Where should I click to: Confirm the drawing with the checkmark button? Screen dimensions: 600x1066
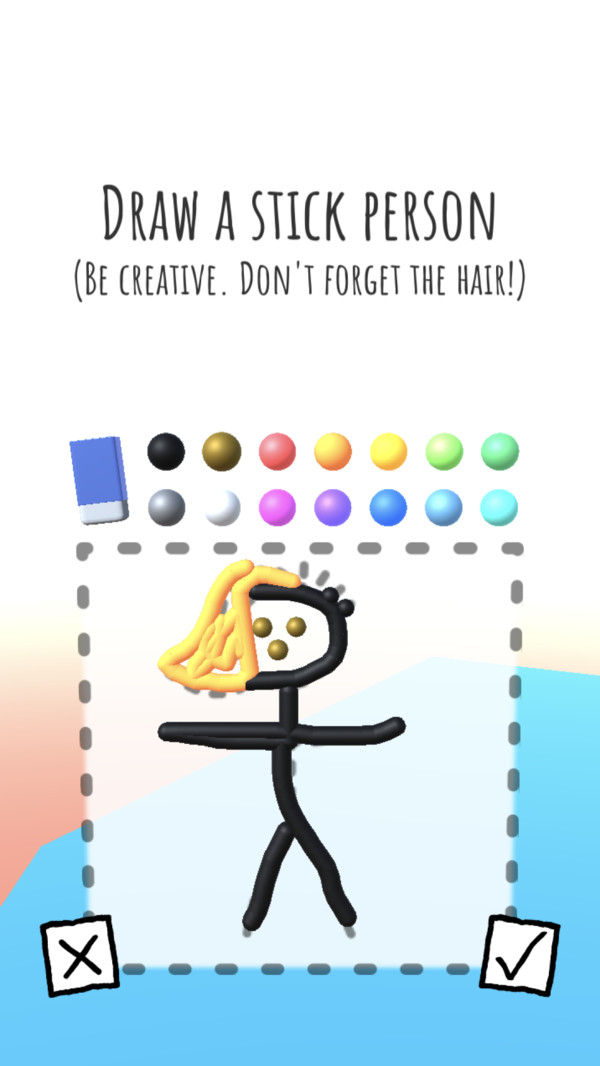click(520, 956)
